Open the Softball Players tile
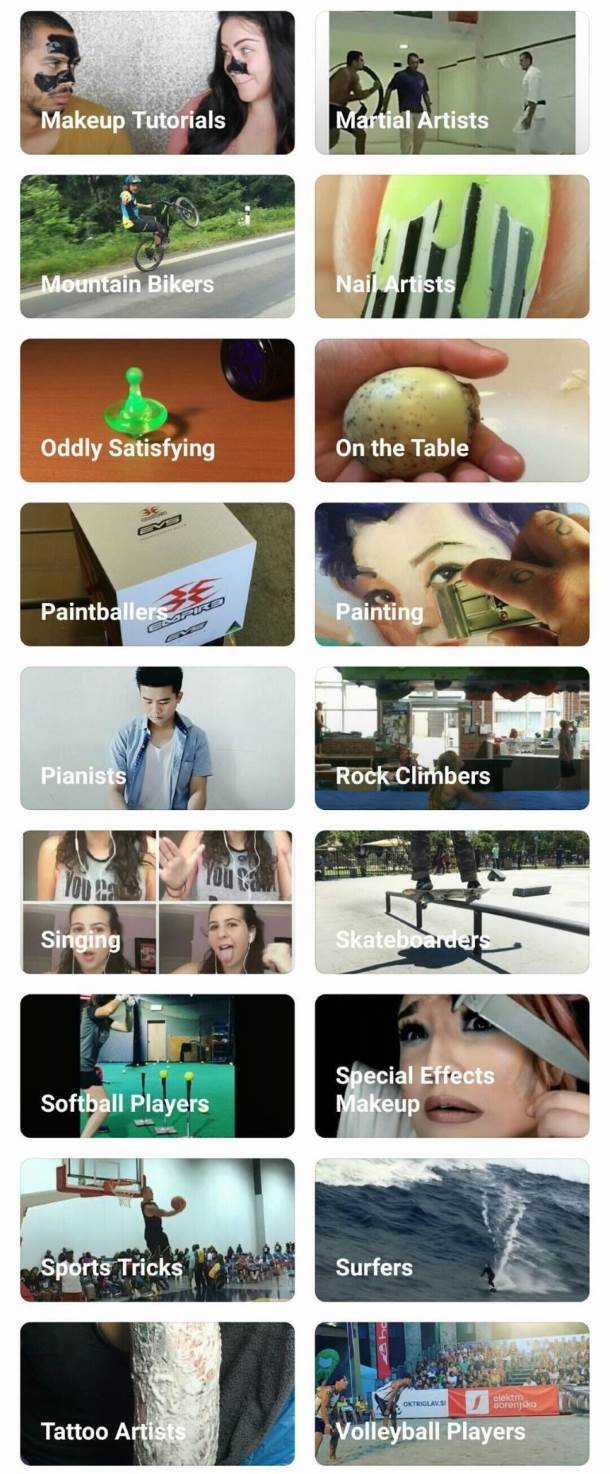Image resolution: width=610 pixels, height=1474 pixels. [157, 1066]
